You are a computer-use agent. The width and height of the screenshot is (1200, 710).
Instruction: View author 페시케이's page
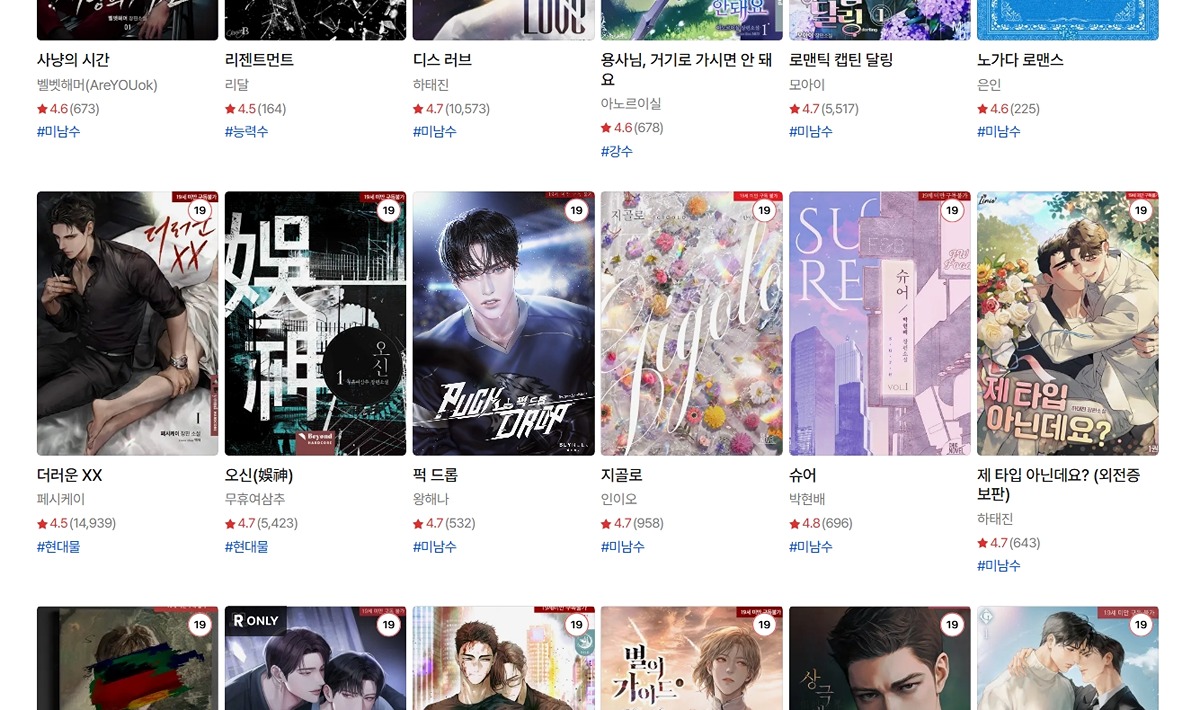[x=61, y=499]
